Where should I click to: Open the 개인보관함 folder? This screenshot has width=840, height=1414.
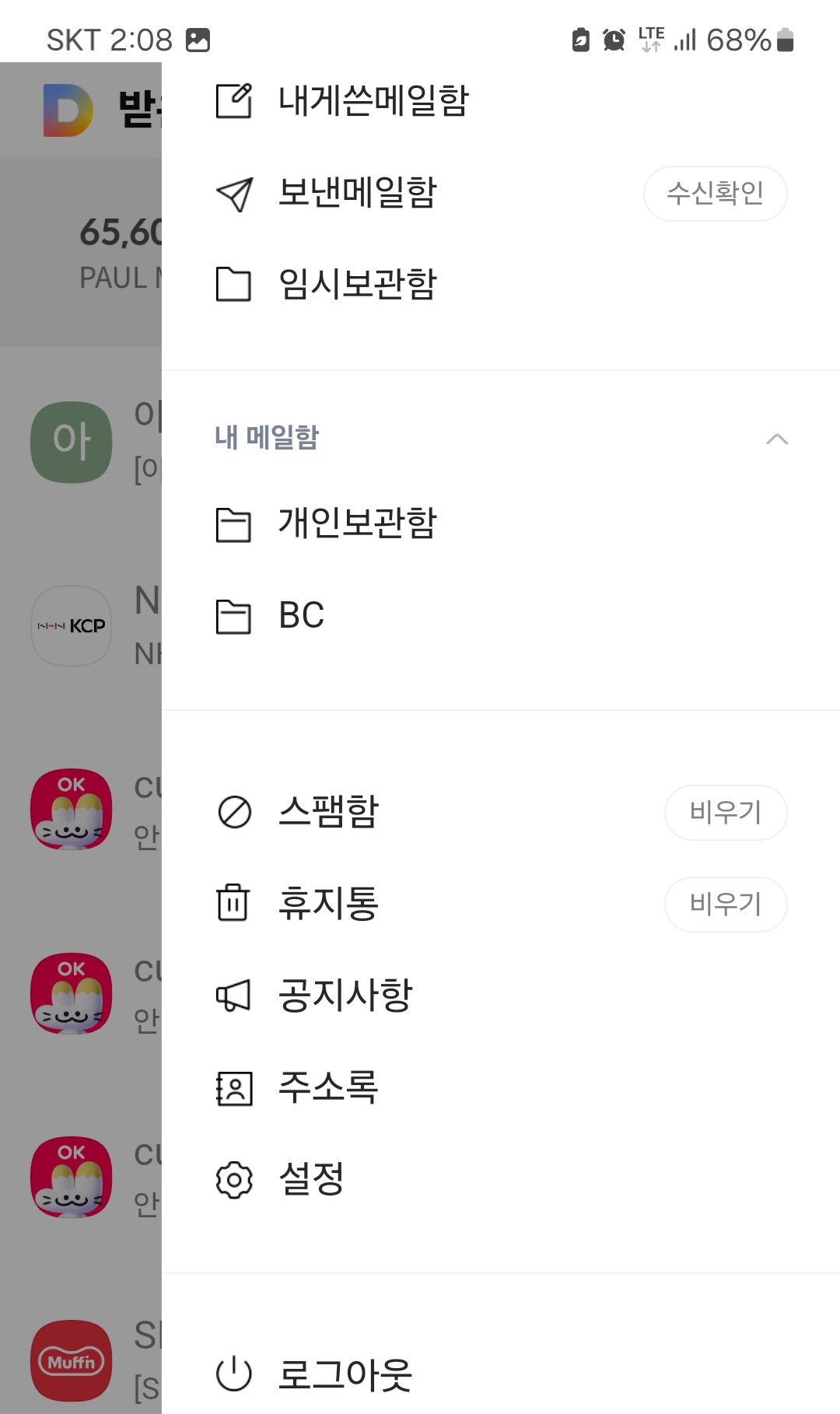358,523
